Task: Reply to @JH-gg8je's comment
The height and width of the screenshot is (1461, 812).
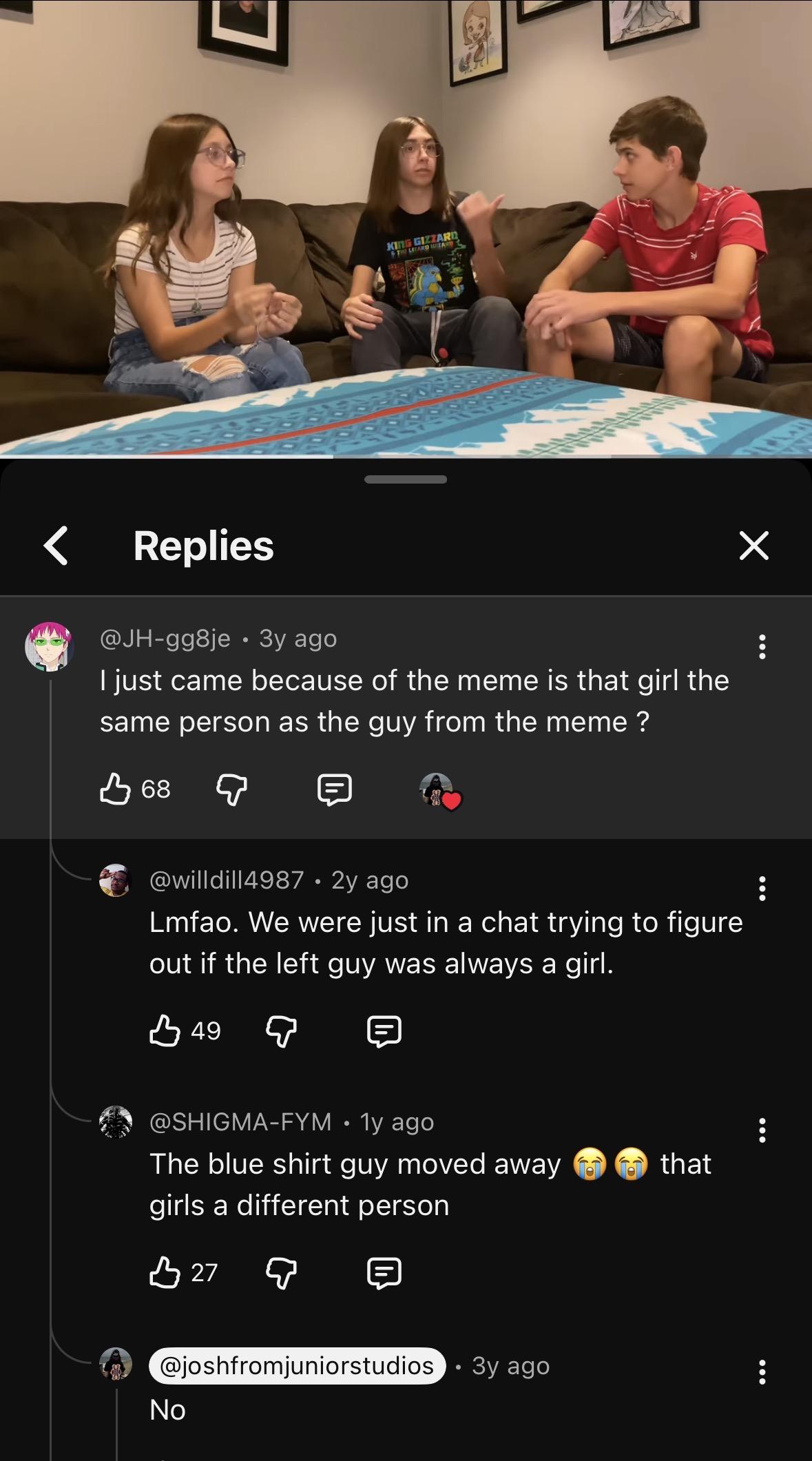Action: click(x=335, y=789)
